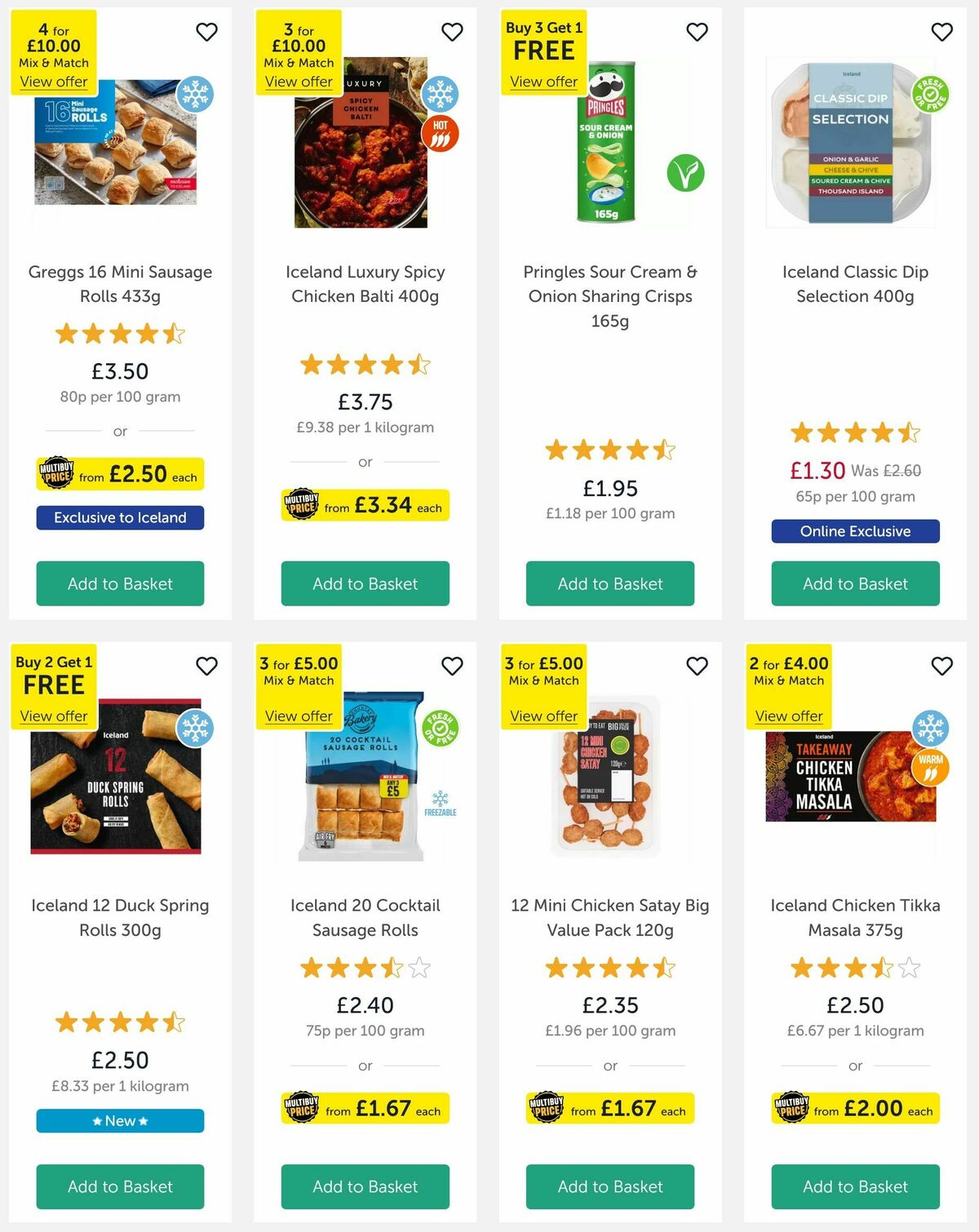The width and height of the screenshot is (979, 1232).
Task: Click the Online Exclusive badge on Classic Dip
Action: coord(855,531)
